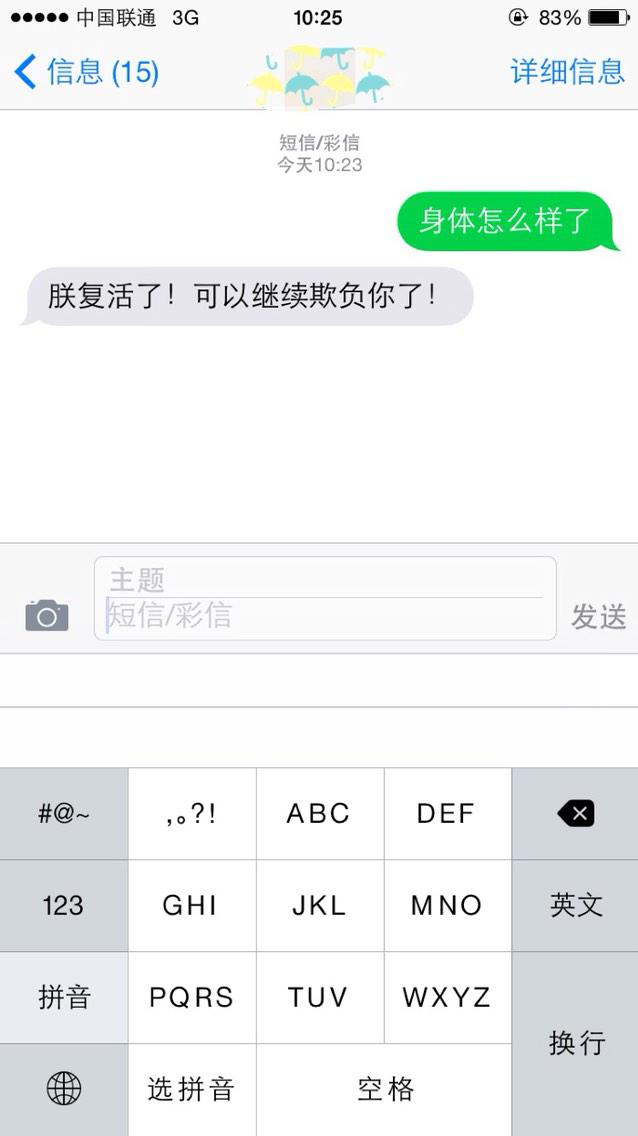This screenshot has height=1136, width=638.
Task: Tap the ABC key
Action: coord(319,814)
